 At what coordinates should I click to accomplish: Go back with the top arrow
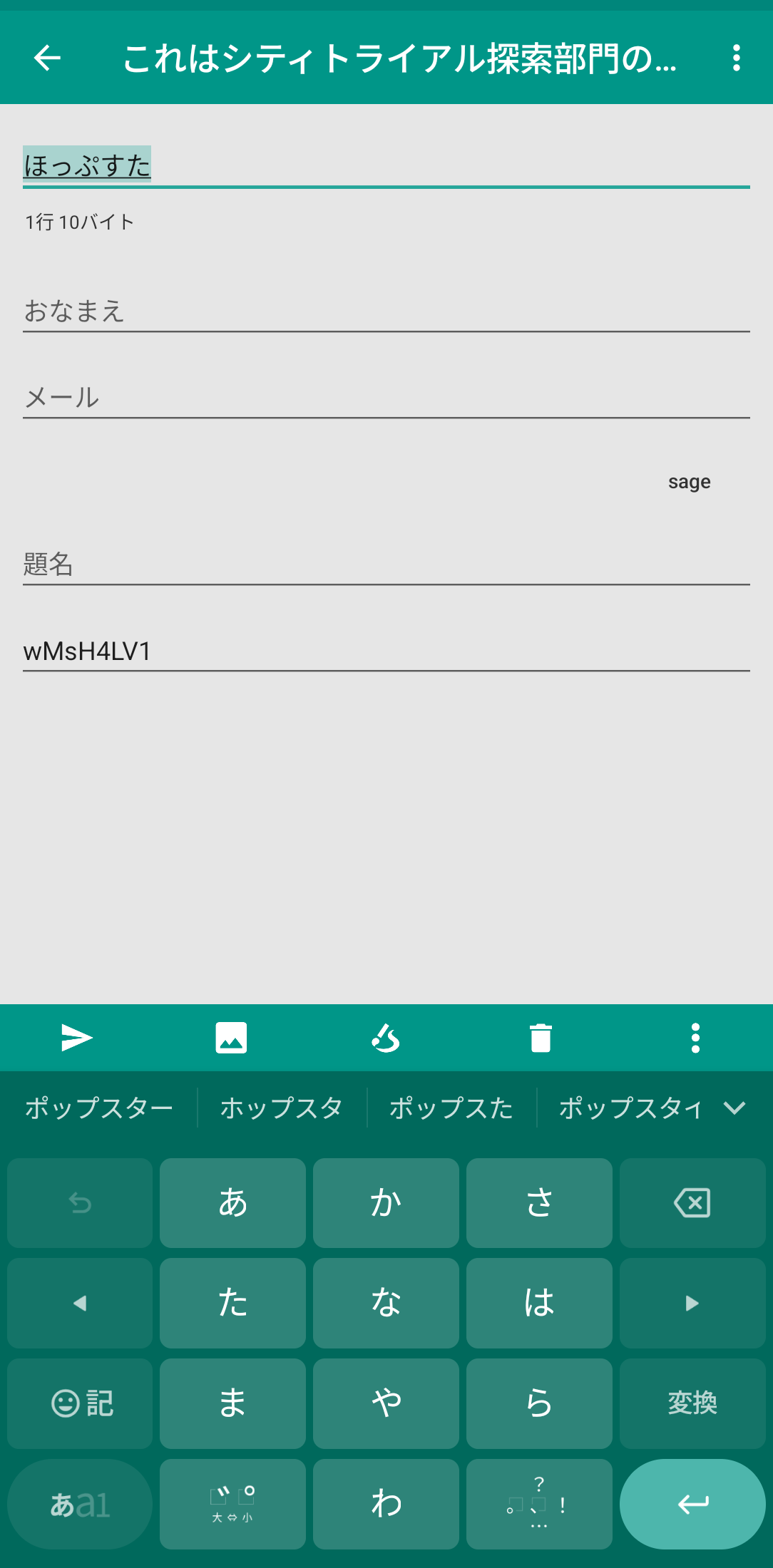point(47,58)
